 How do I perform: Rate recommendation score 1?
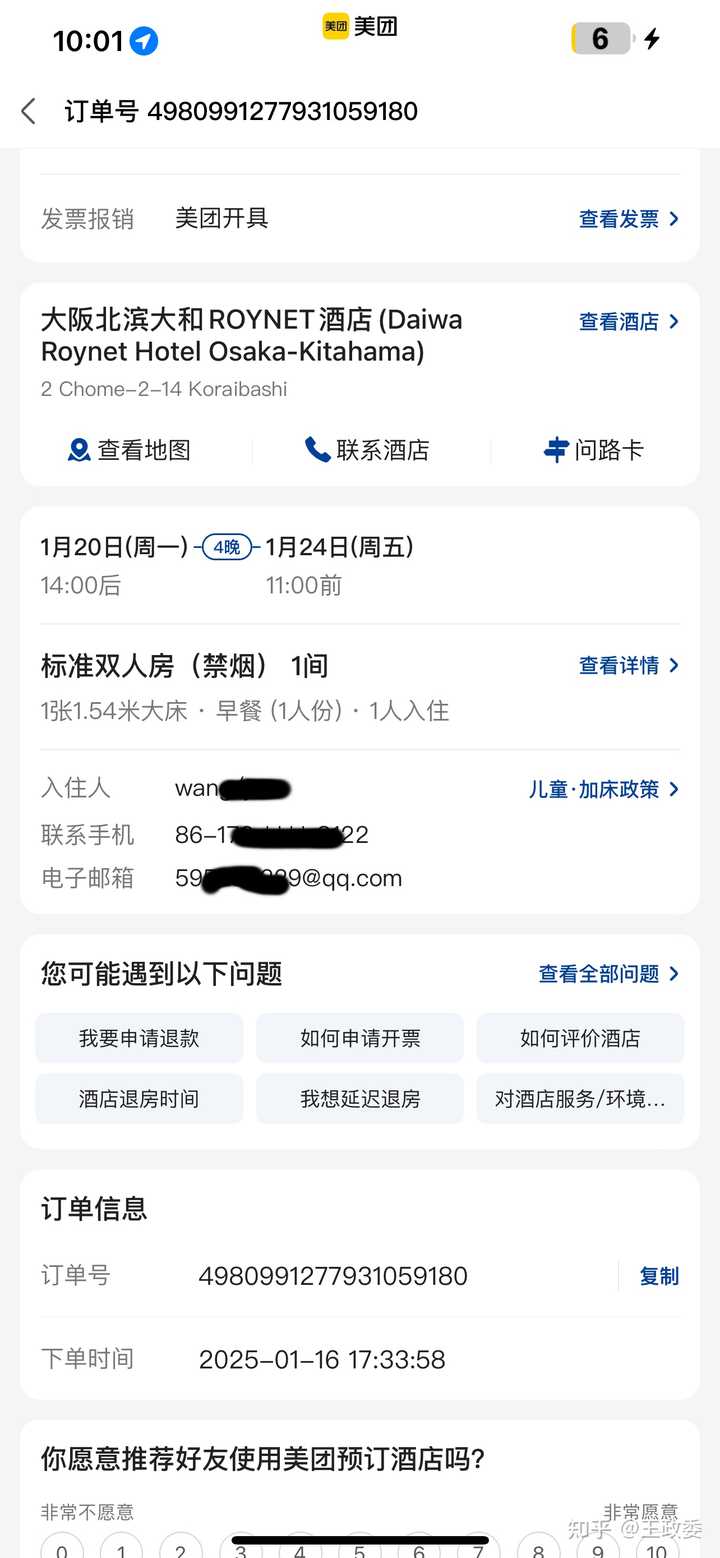tap(121, 1549)
